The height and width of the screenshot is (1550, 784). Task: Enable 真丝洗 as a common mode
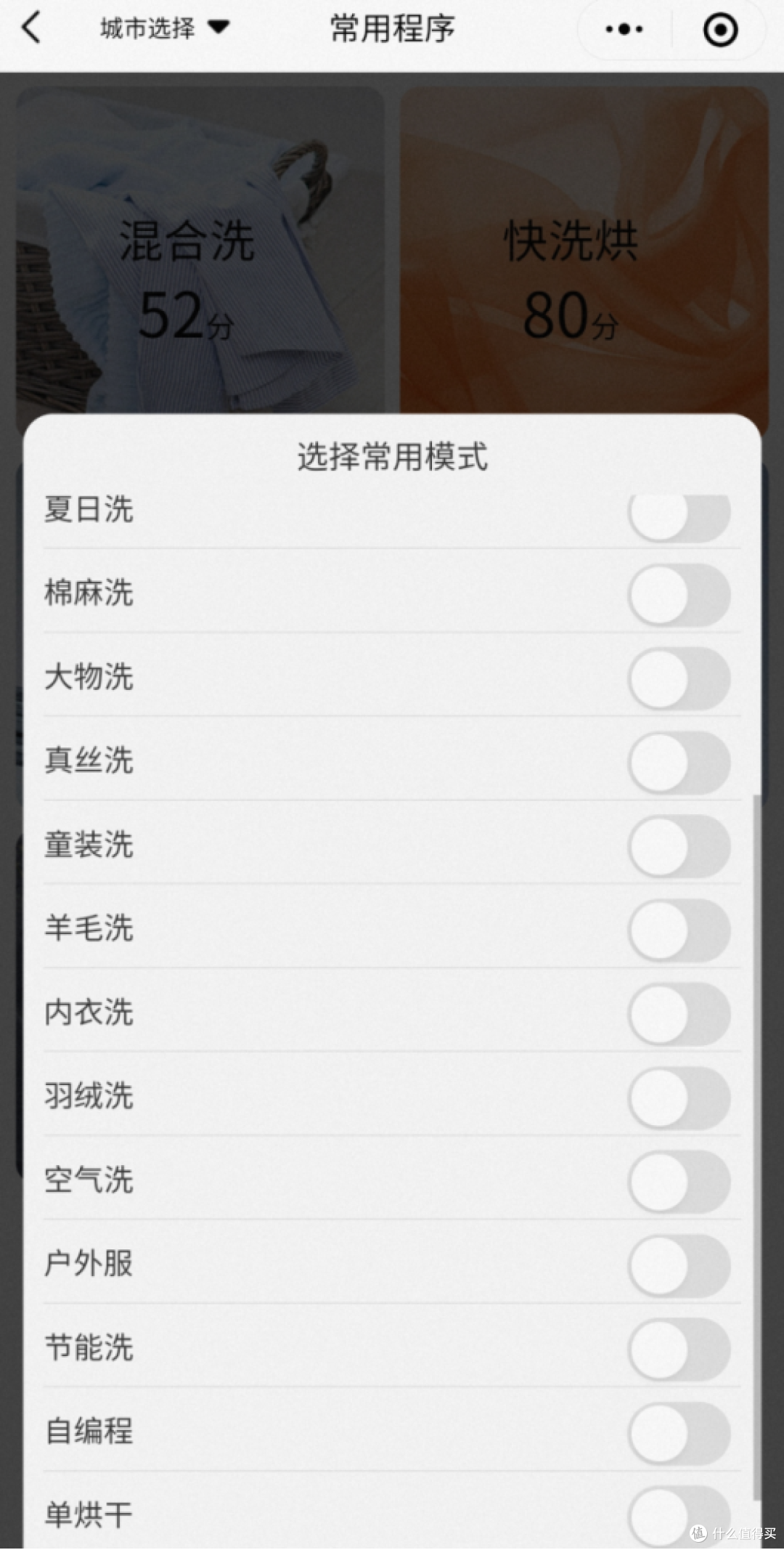click(x=679, y=763)
